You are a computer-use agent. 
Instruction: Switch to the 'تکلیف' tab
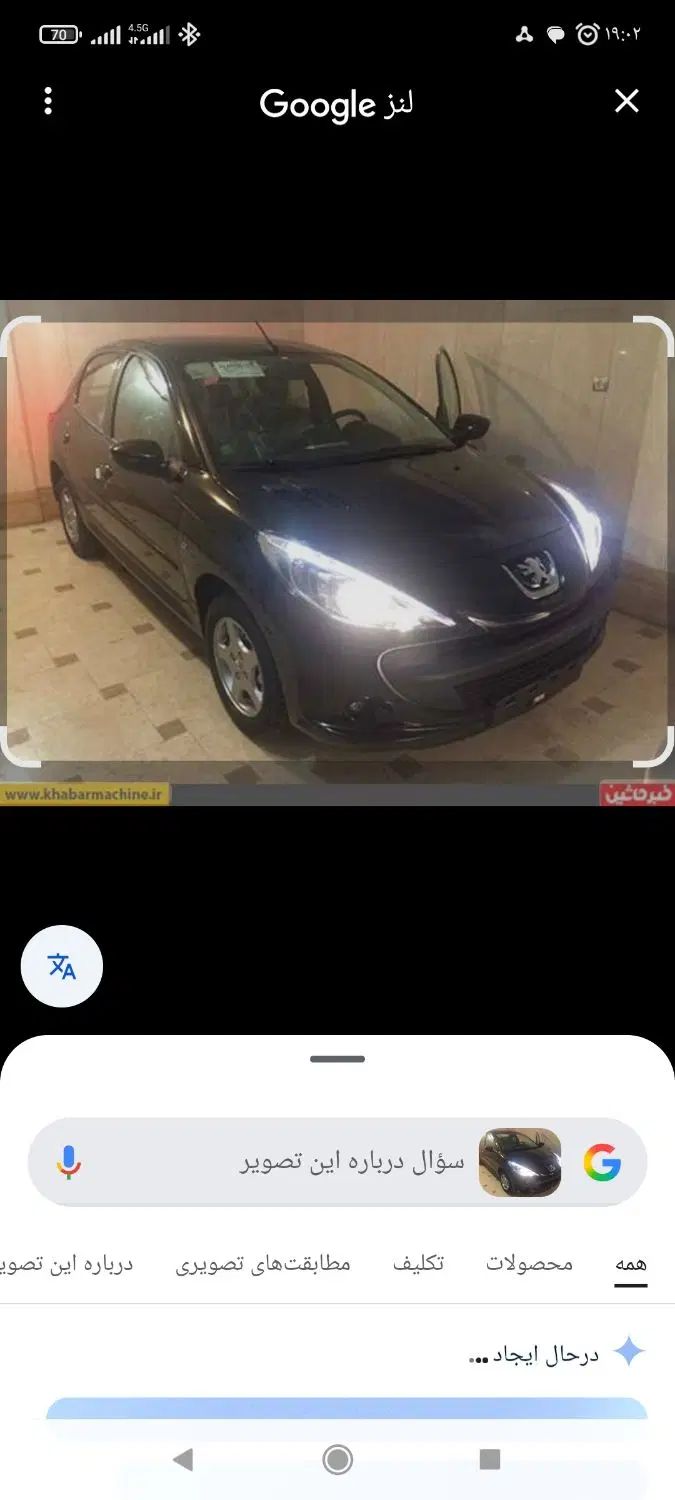pos(418,1264)
